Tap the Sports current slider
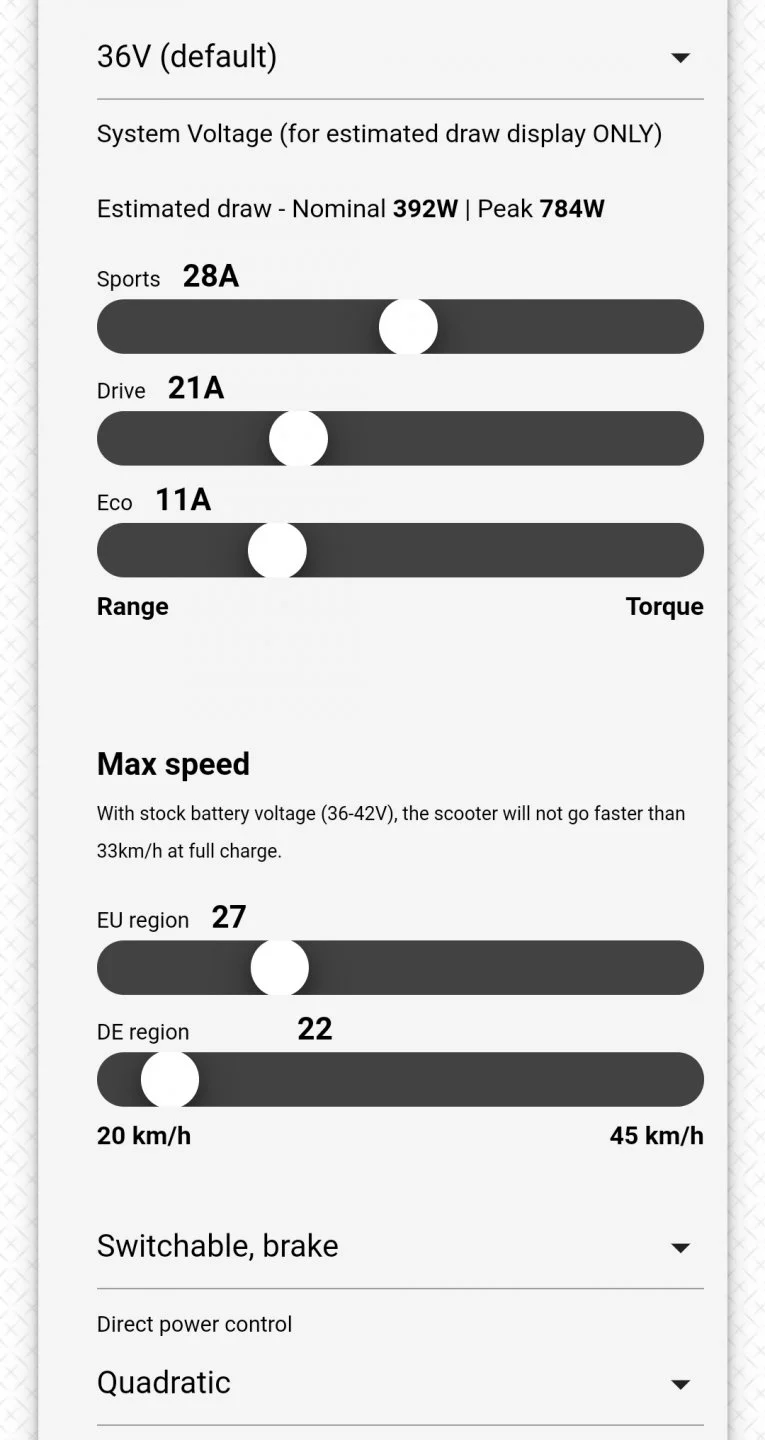 pyautogui.click(x=408, y=327)
